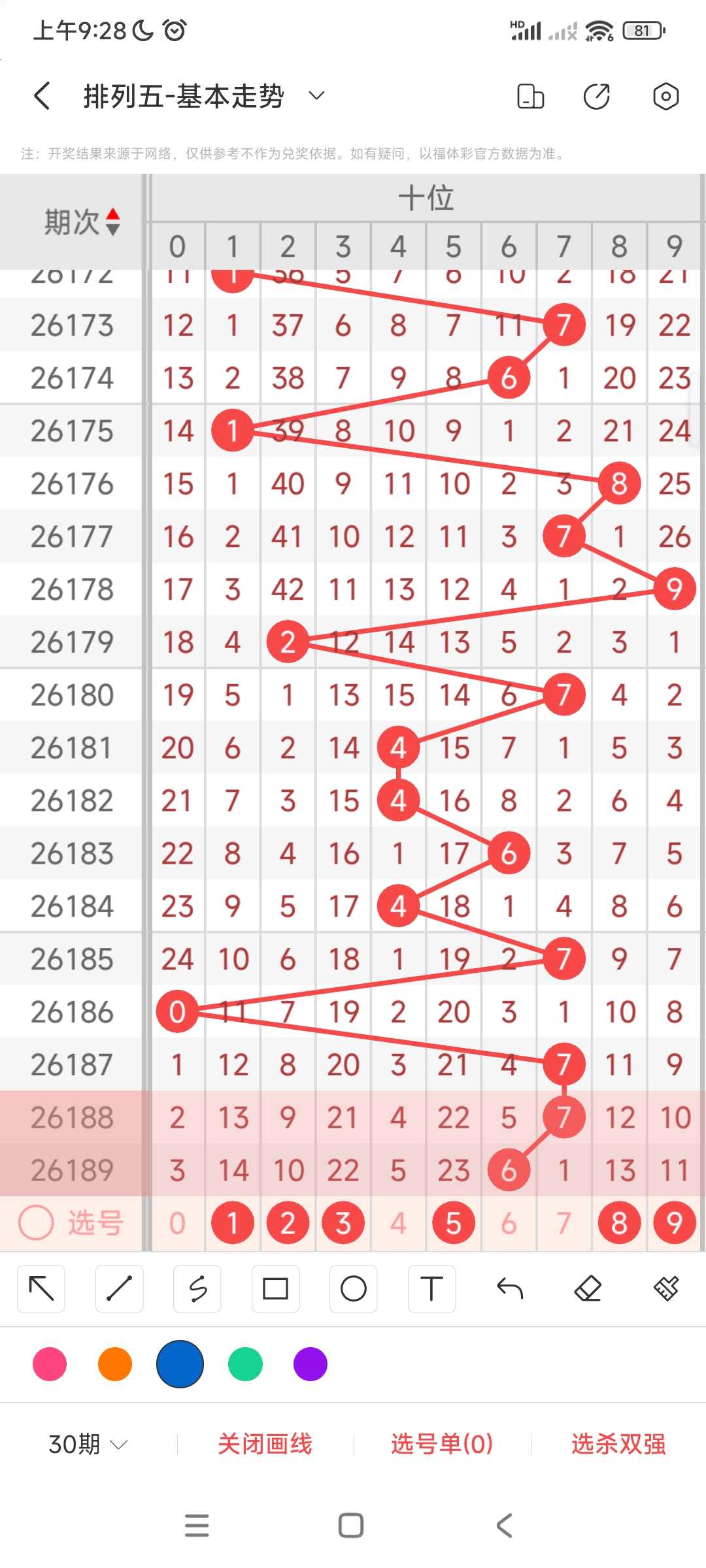Activate the eraser tool
This screenshot has height=1568, width=706.
[588, 1289]
